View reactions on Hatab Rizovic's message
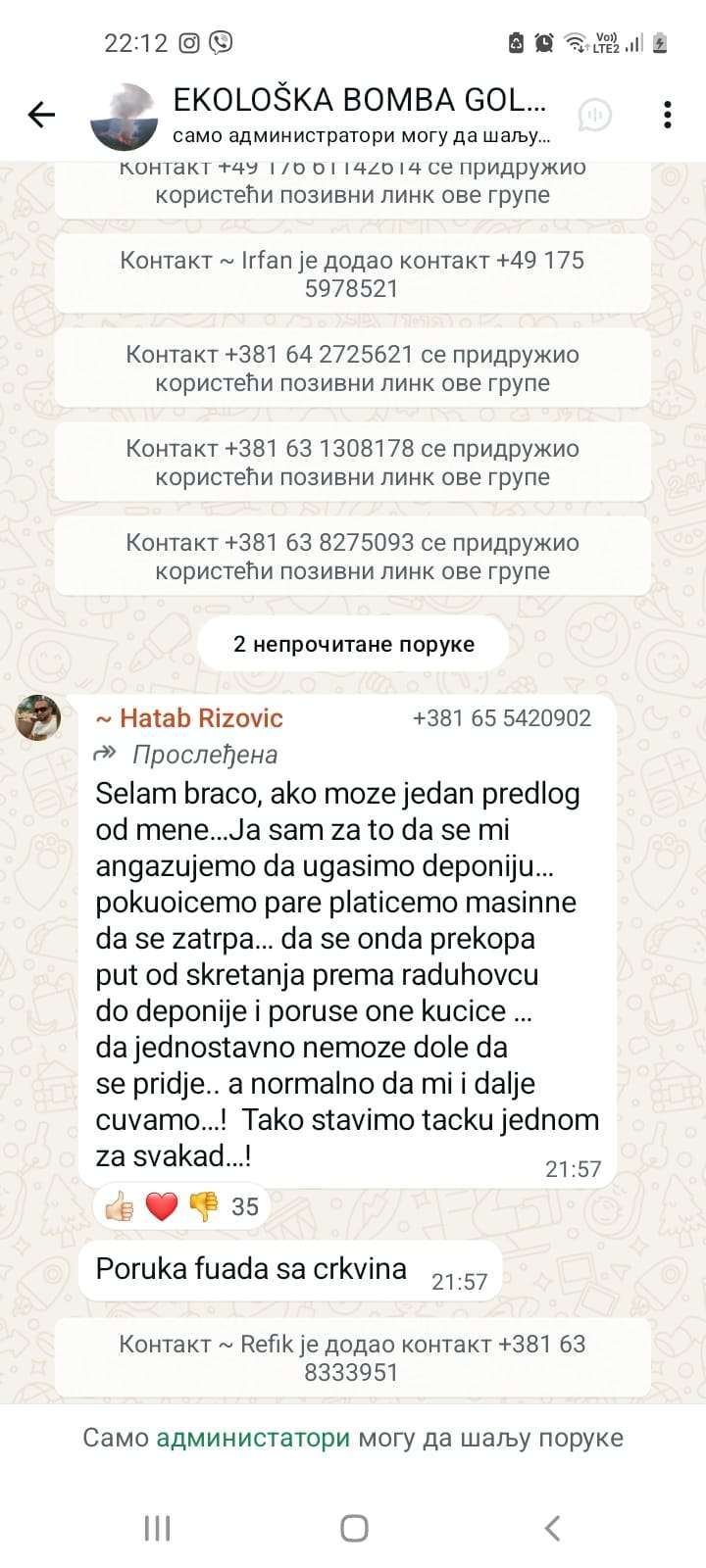The height and width of the screenshot is (1568, 706). click(182, 1206)
